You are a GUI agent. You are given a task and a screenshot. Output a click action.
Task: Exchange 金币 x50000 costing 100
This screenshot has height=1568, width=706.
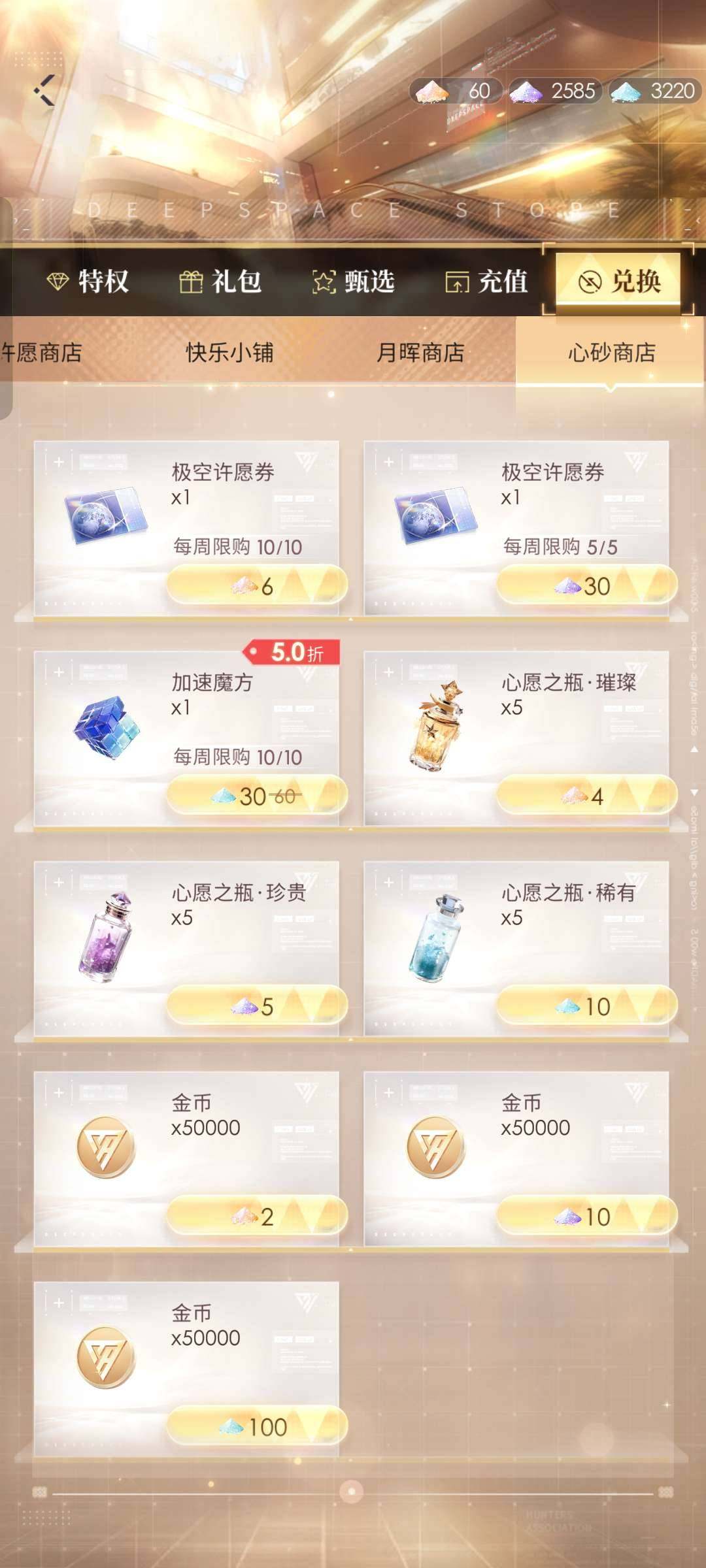point(257,1426)
